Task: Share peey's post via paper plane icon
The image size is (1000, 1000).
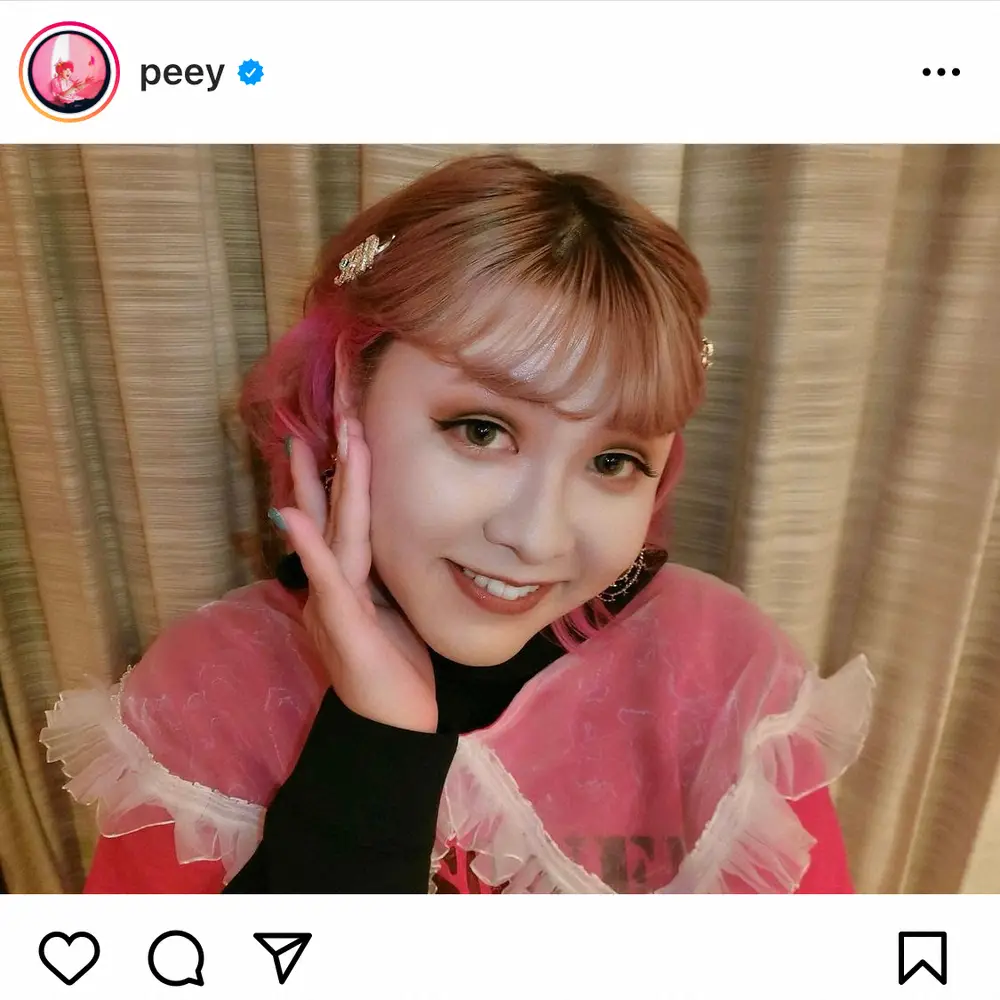Action: tap(282, 957)
